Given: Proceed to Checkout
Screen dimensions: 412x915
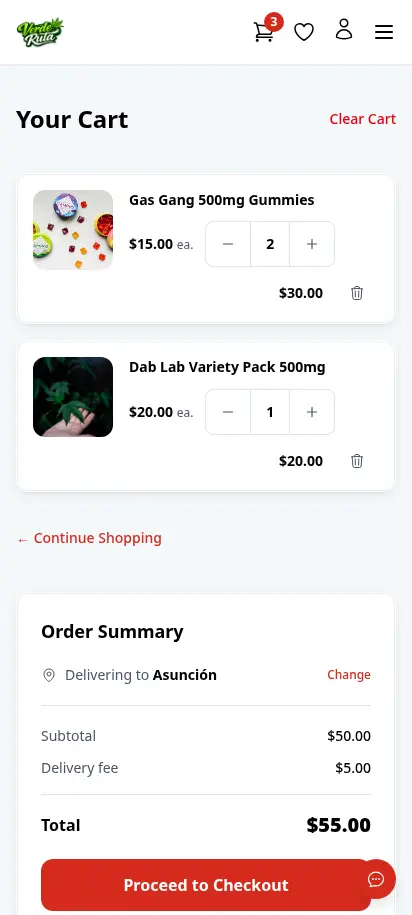Looking at the screenshot, I should (x=206, y=885).
